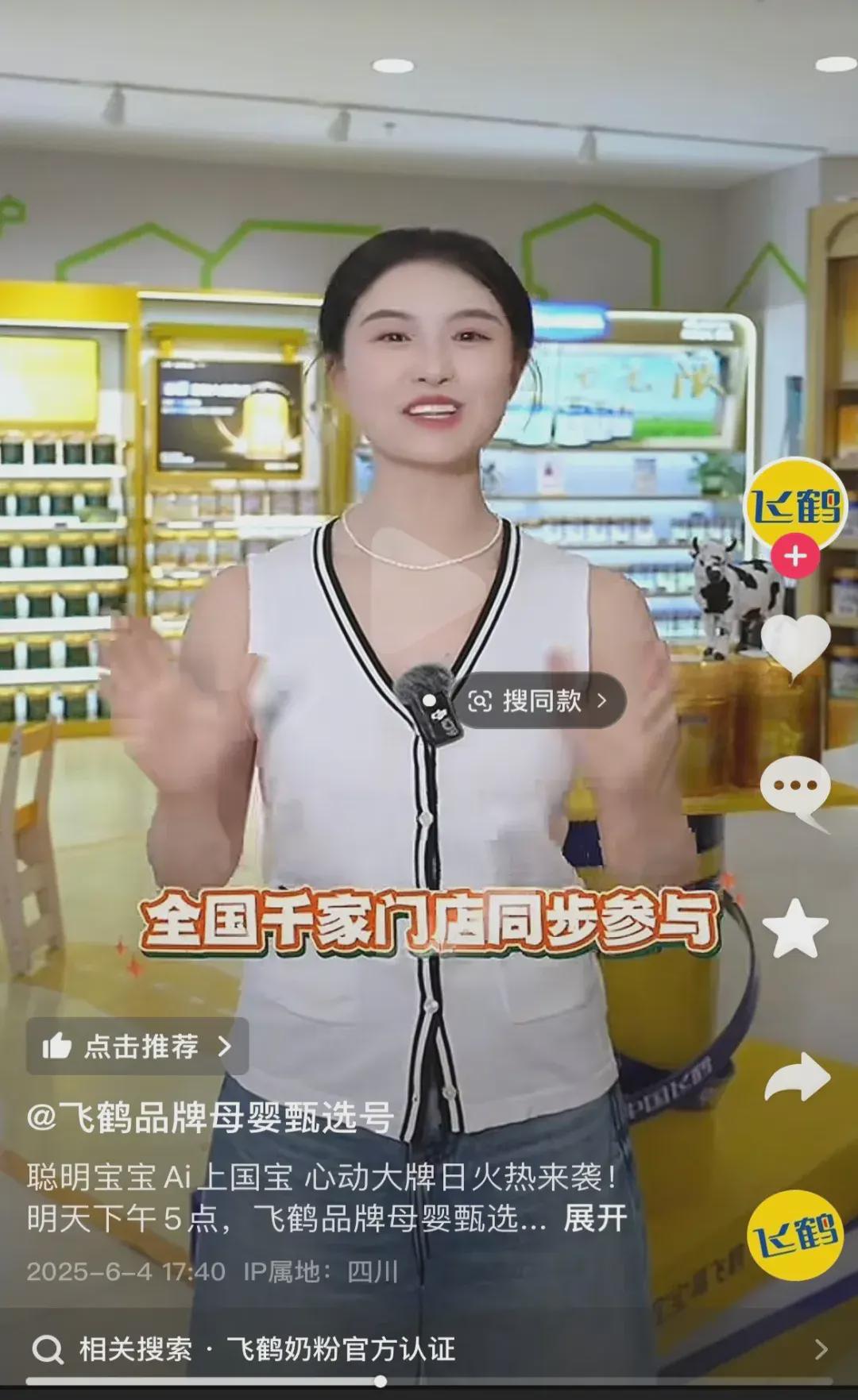Like this video with the heart icon

point(795,645)
